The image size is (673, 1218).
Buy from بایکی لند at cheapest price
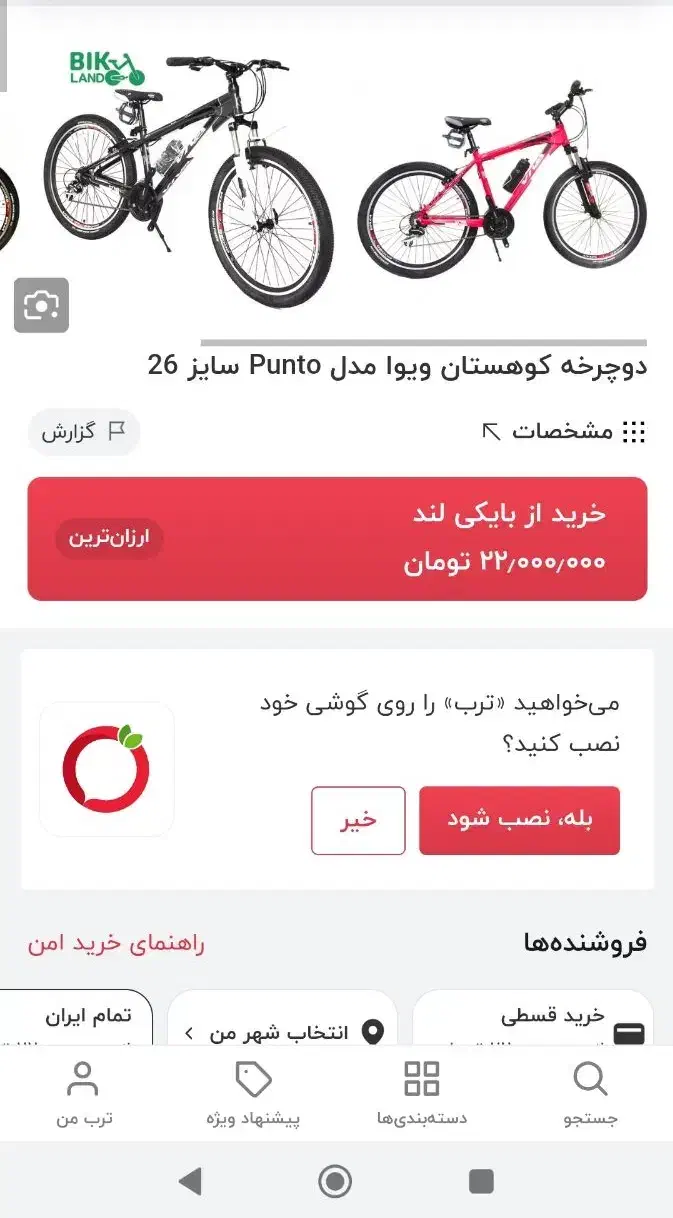tap(337, 539)
